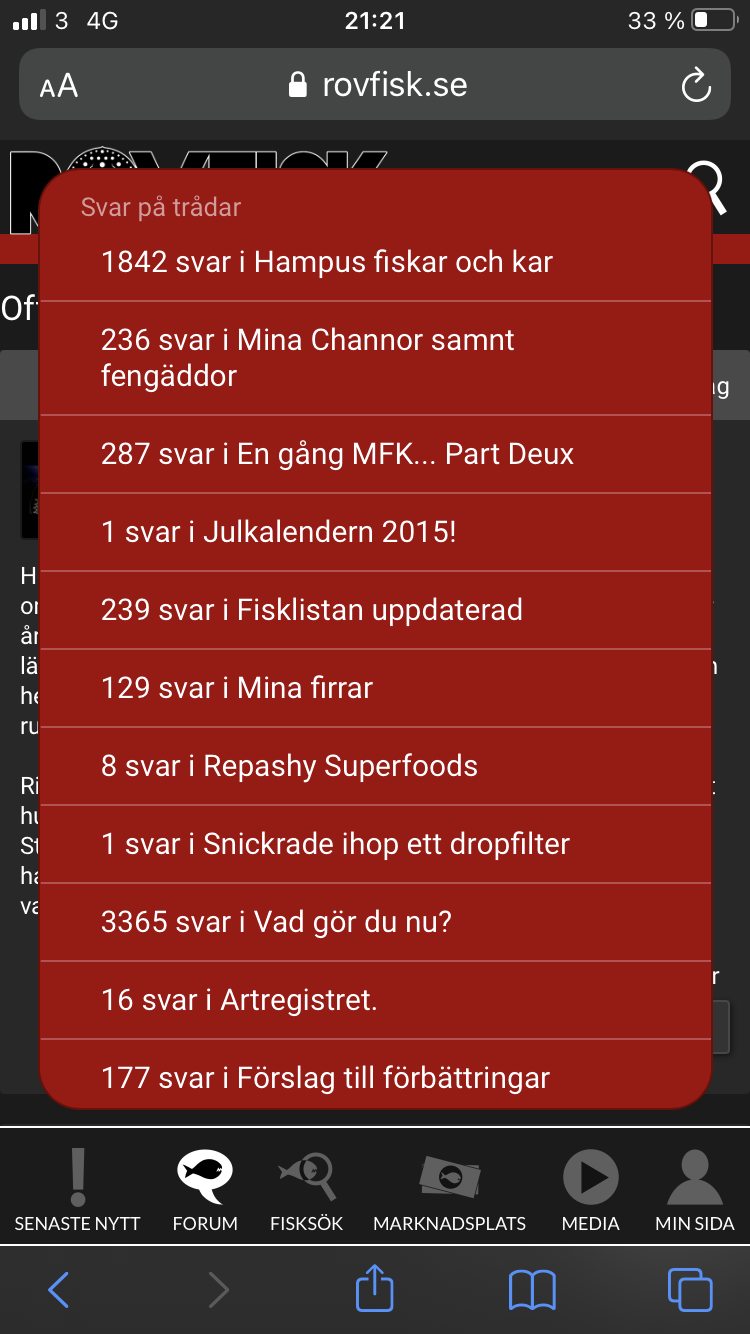Open Fisklistan uppdaterad replies
750x1334 pixels.
375,610
